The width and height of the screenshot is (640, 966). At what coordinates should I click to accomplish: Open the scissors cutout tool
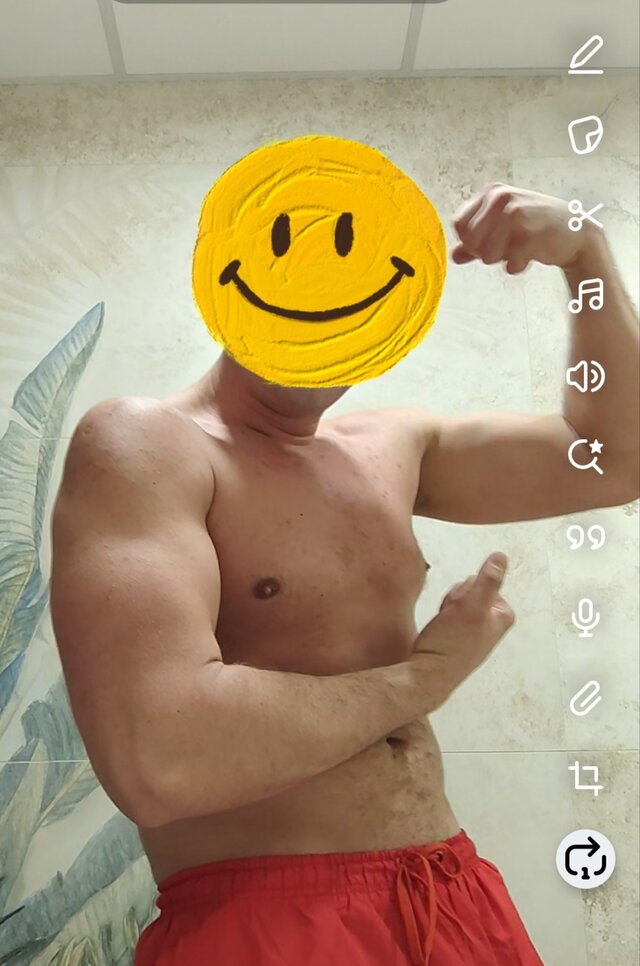pyautogui.click(x=586, y=215)
